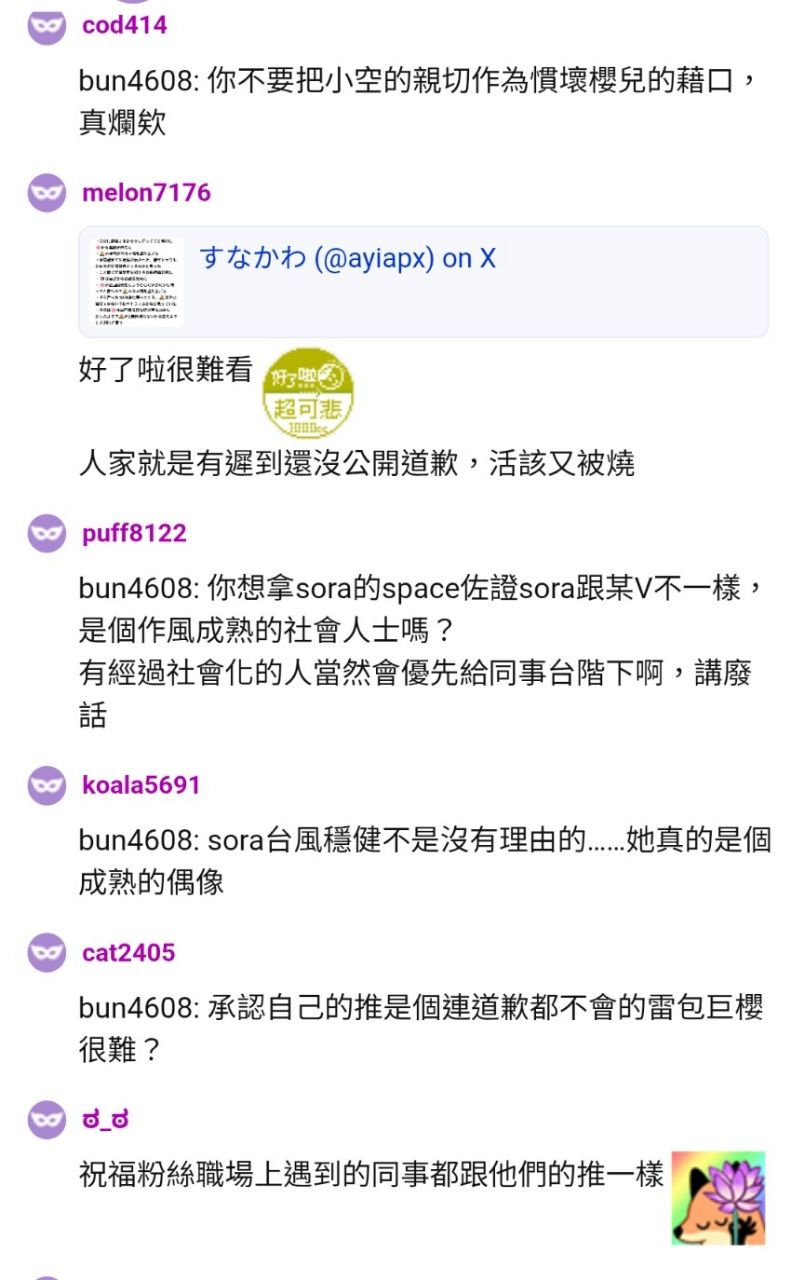Open the すなかわ (@ayiapx) on X link preview
804x1280 pixels.
[347, 259]
